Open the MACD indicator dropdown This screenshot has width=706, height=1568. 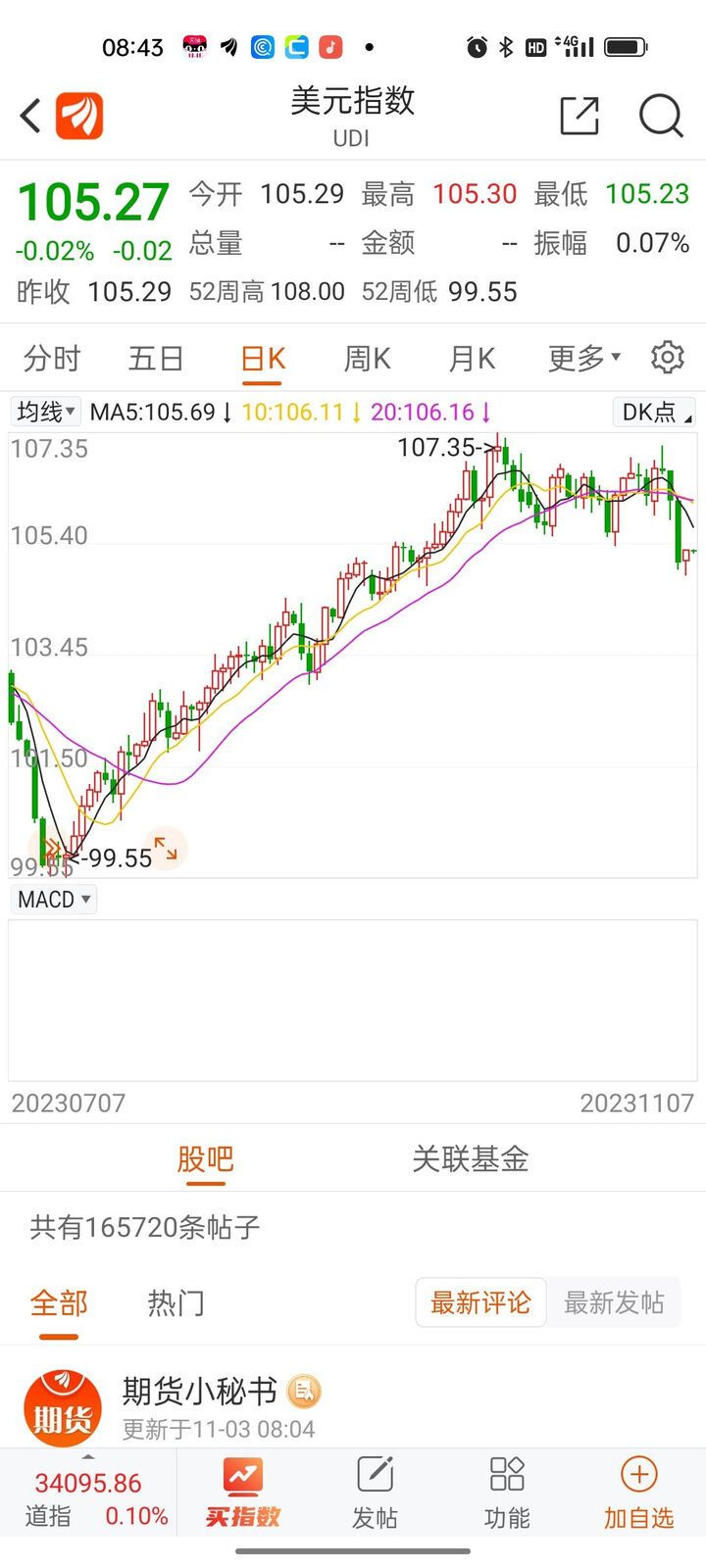click(54, 899)
